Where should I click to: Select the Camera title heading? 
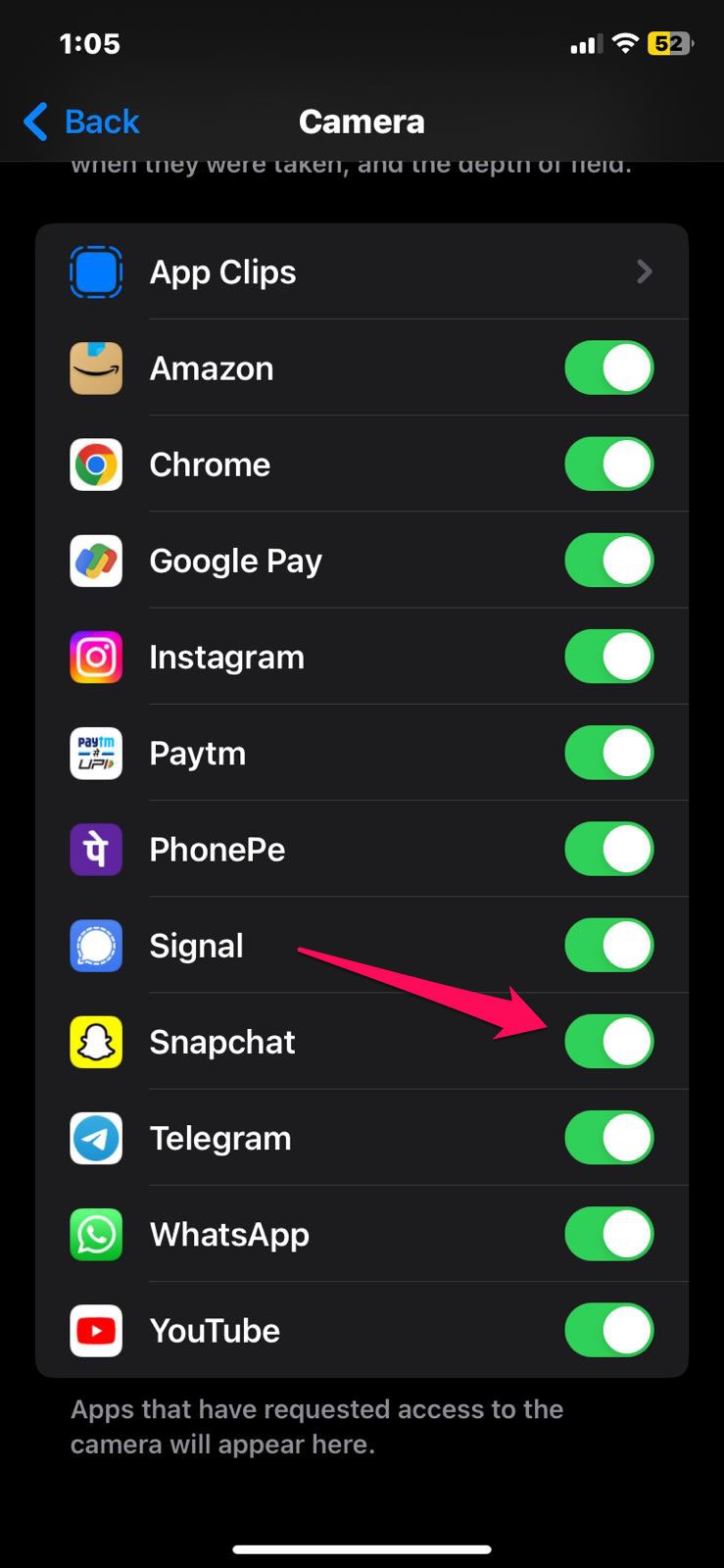coord(362,121)
